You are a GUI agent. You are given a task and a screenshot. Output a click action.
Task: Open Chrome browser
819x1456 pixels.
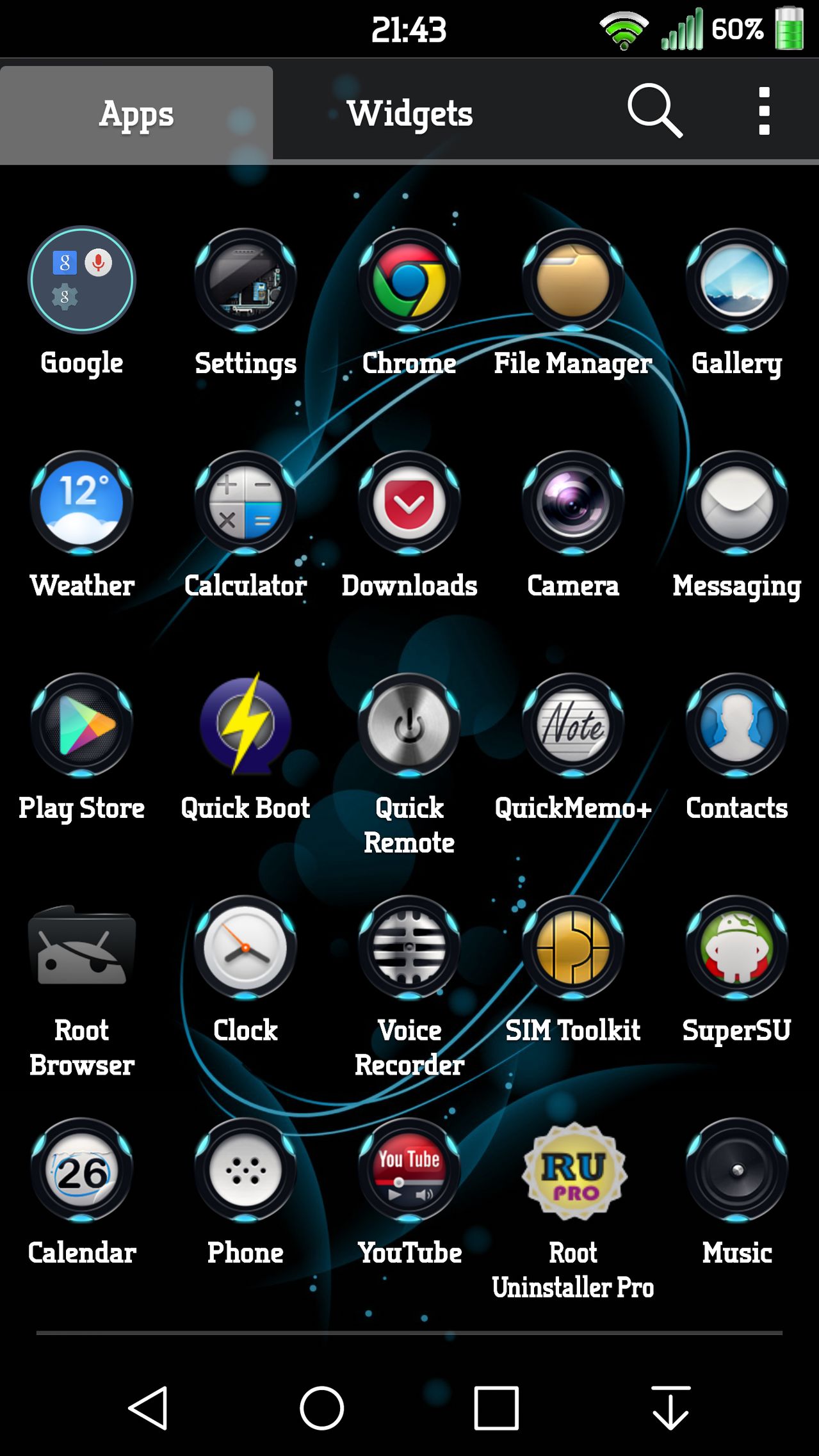(409, 280)
